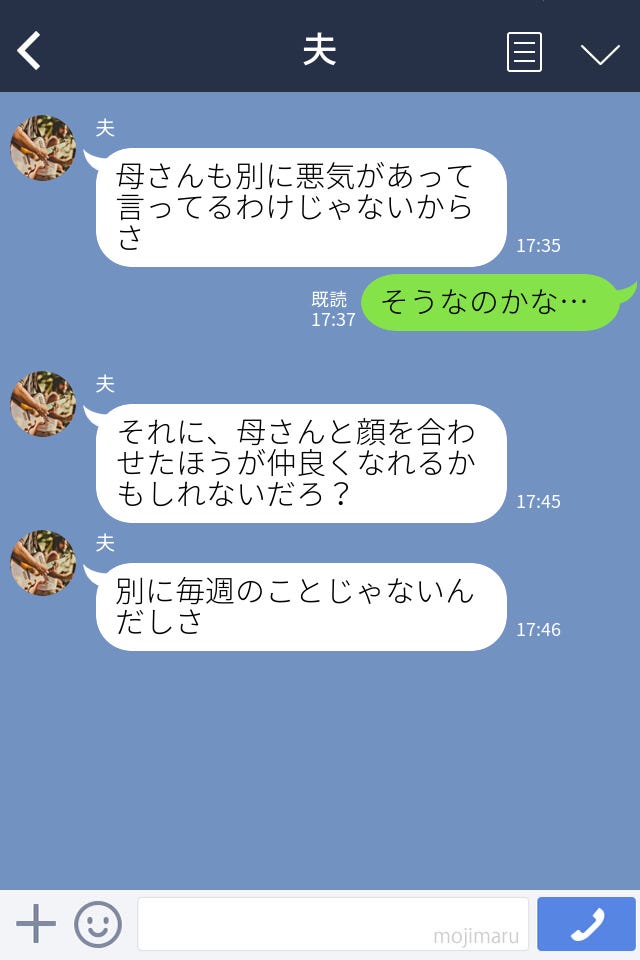Go back from the 夫 chat

30,51
